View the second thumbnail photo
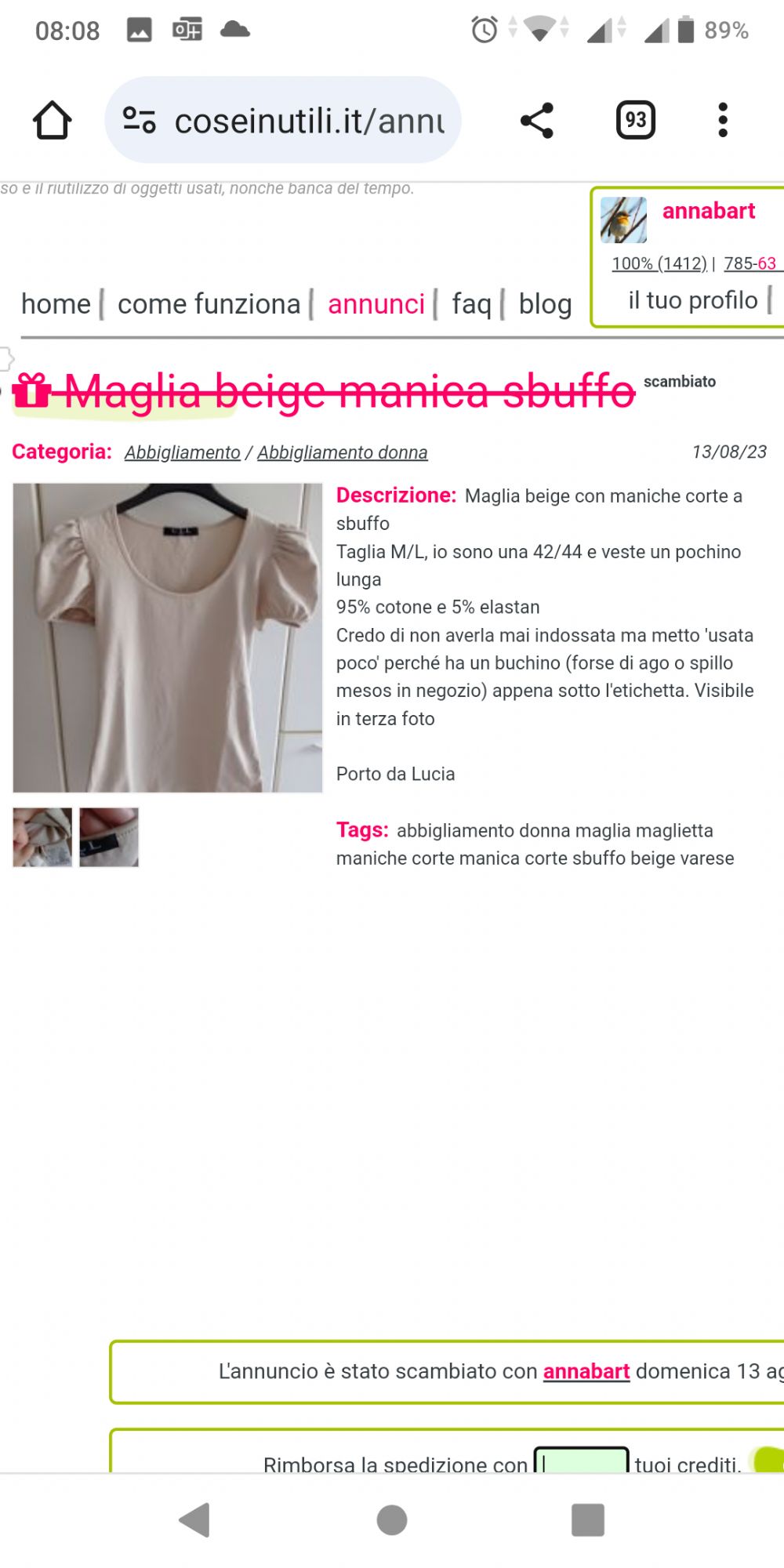 pos(42,837)
